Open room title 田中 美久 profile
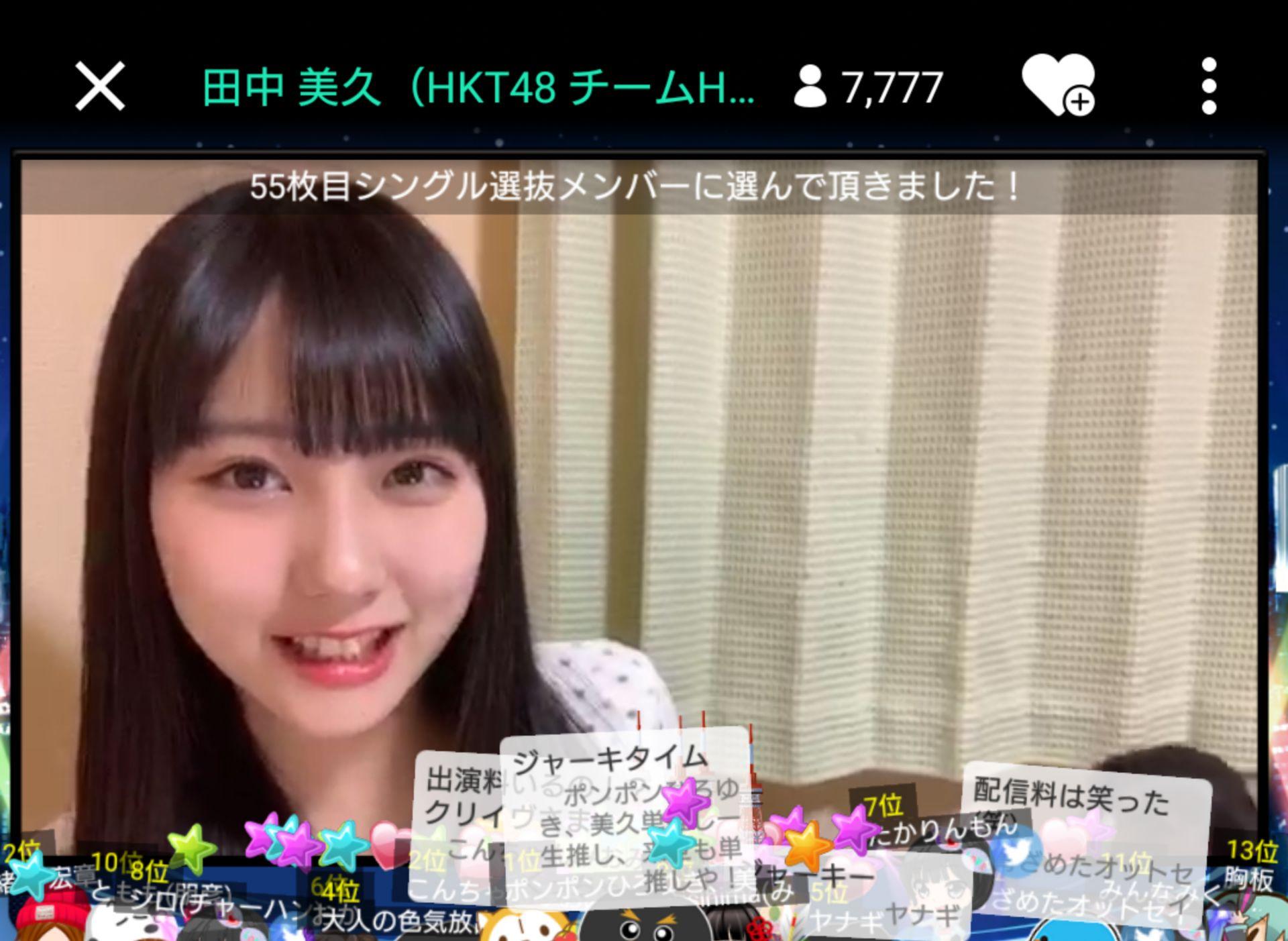 click(x=478, y=88)
